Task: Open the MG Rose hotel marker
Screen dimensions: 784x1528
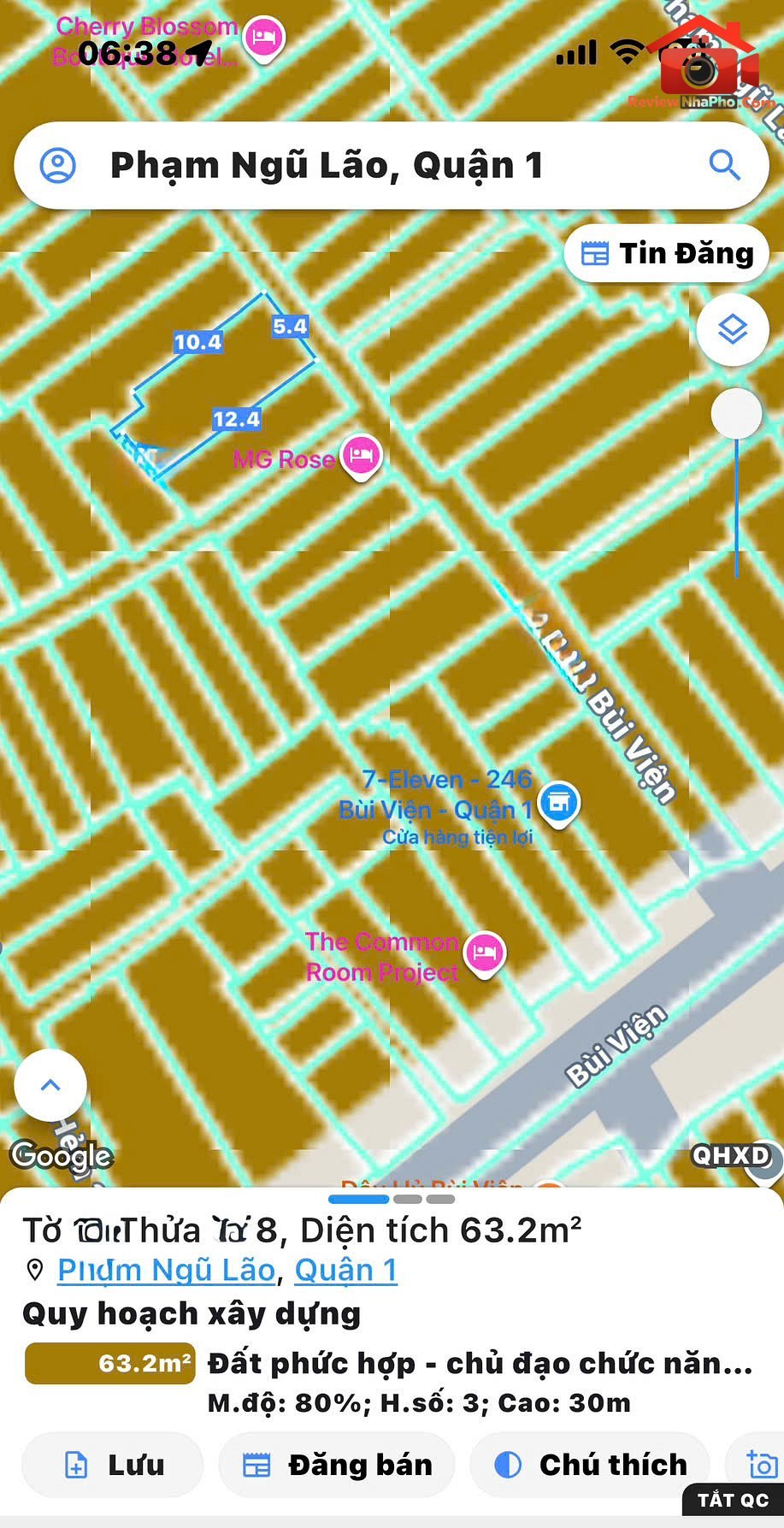Action: click(x=361, y=457)
